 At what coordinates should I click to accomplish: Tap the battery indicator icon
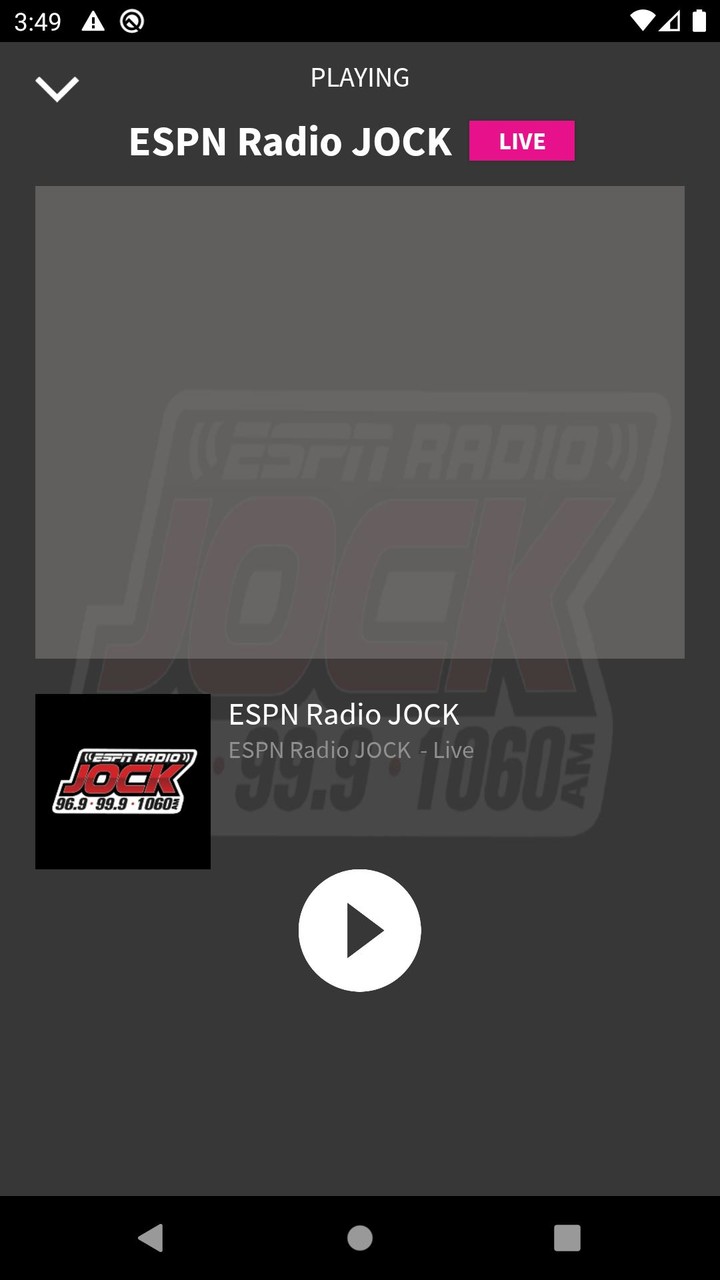click(x=701, y=20)
